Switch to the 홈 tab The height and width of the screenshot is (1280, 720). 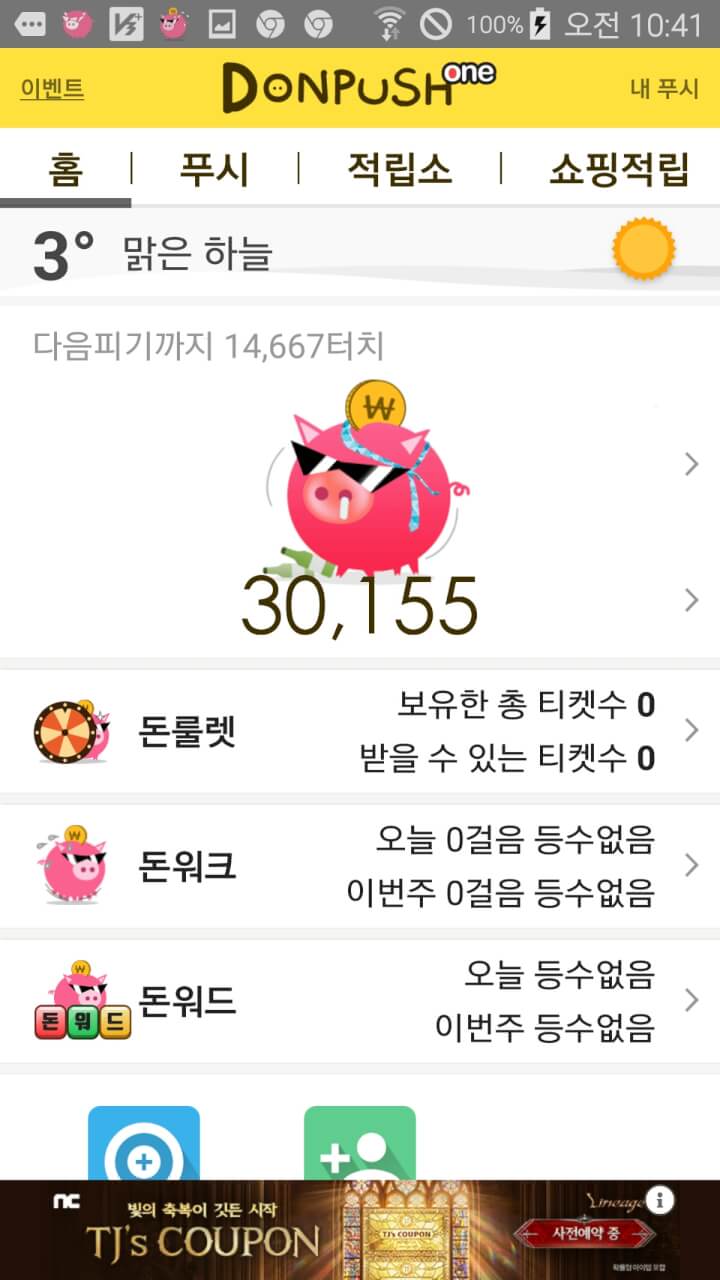pyautogui.click(x=65, y=169)
